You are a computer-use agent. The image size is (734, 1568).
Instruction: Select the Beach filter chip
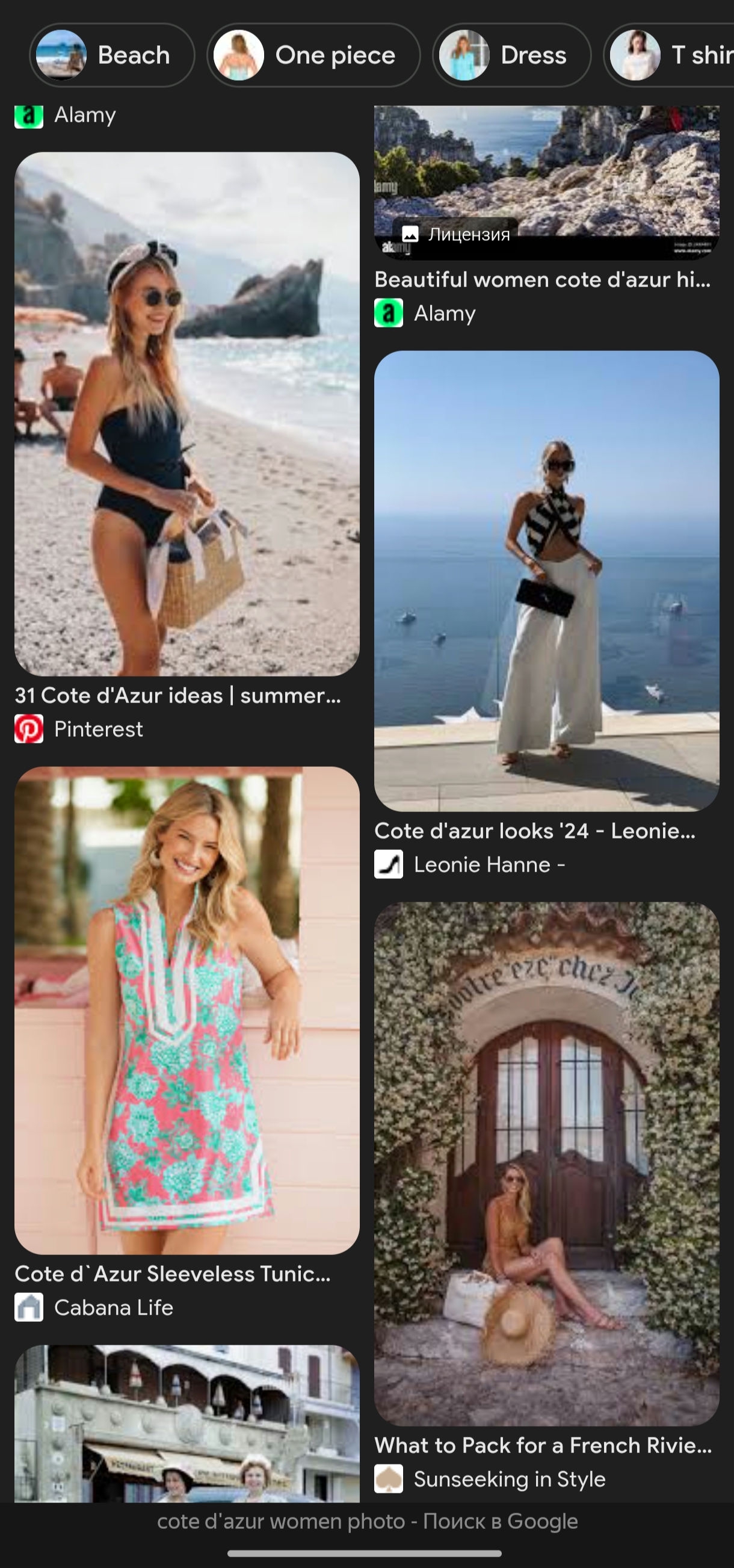point(112,55)
